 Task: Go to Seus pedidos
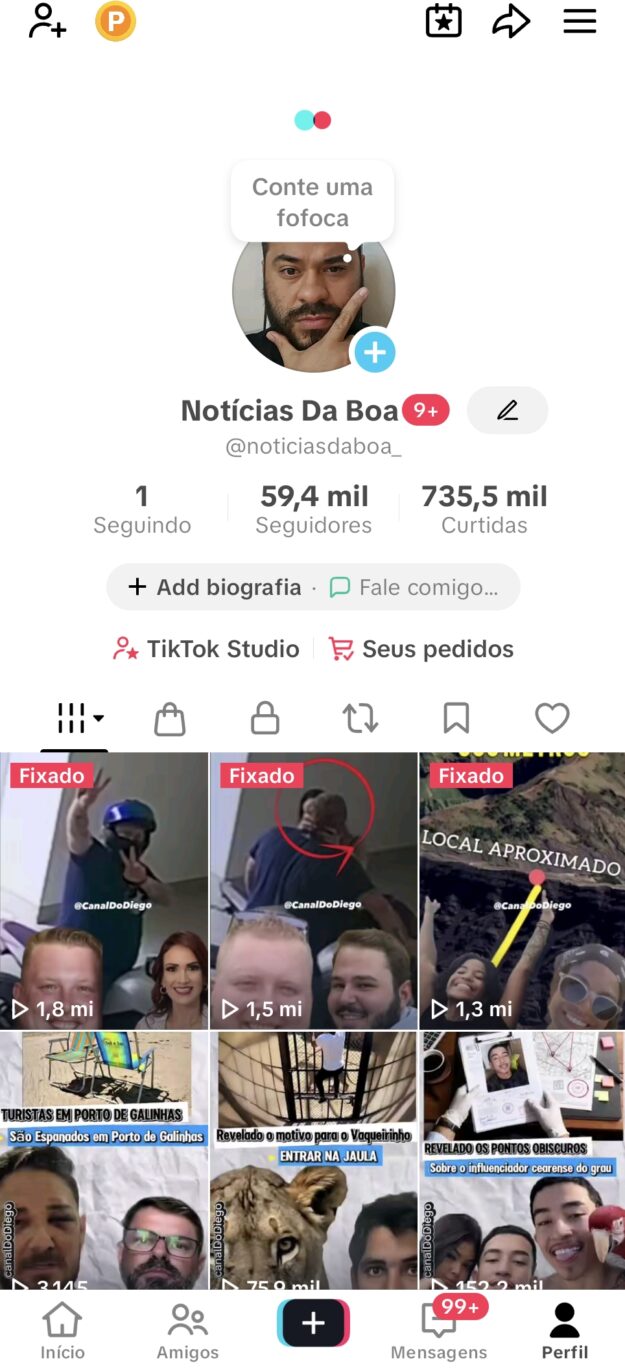[x=422, y=649]
